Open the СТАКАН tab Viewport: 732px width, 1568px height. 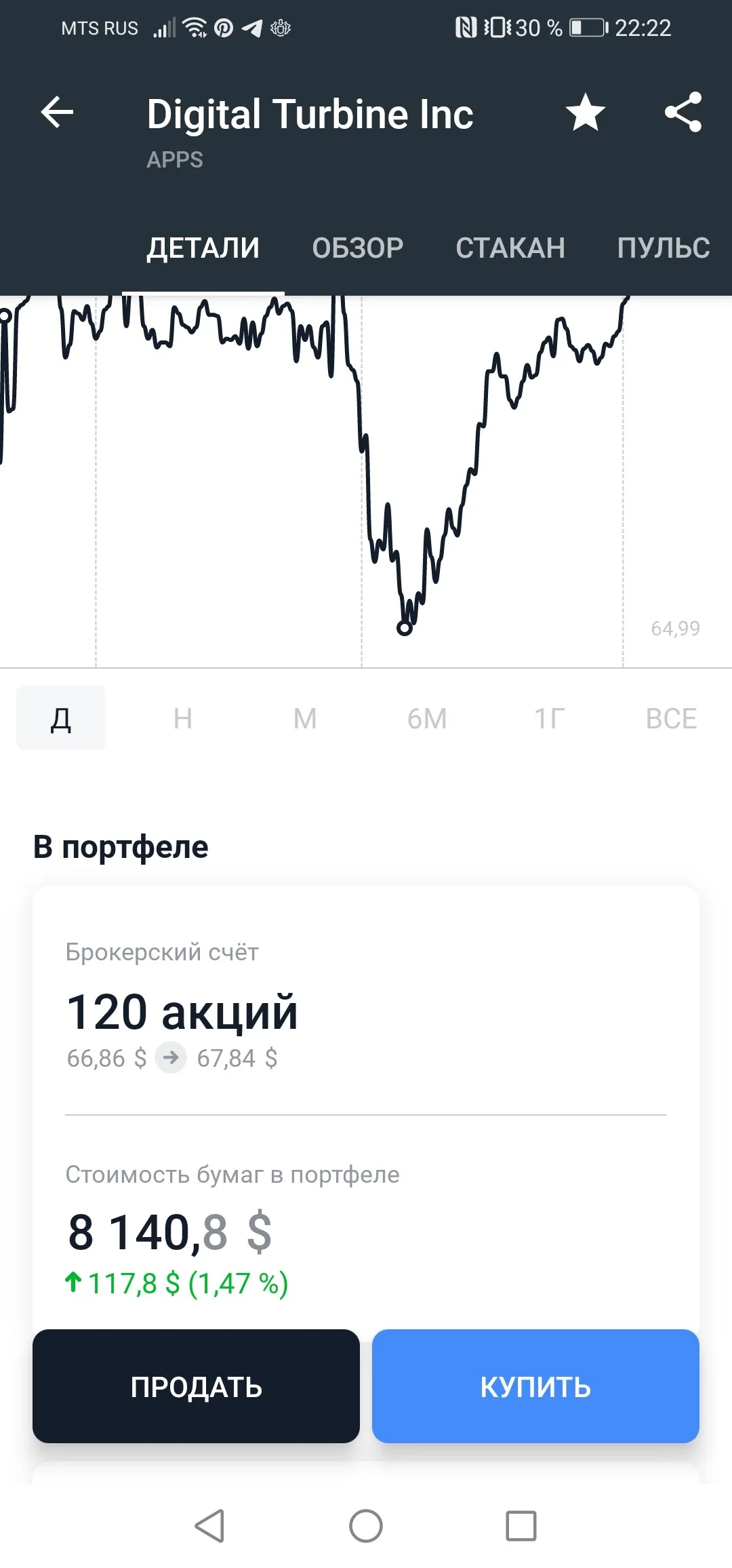pos(510,248)
